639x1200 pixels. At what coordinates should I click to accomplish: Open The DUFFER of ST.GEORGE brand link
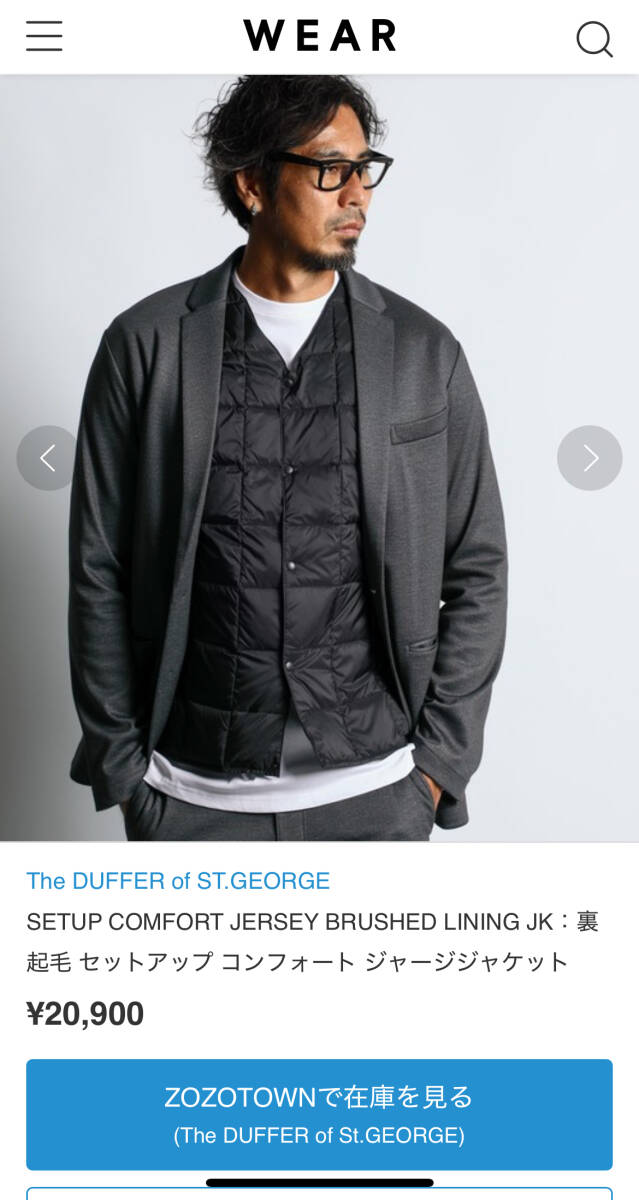[178, 881]
